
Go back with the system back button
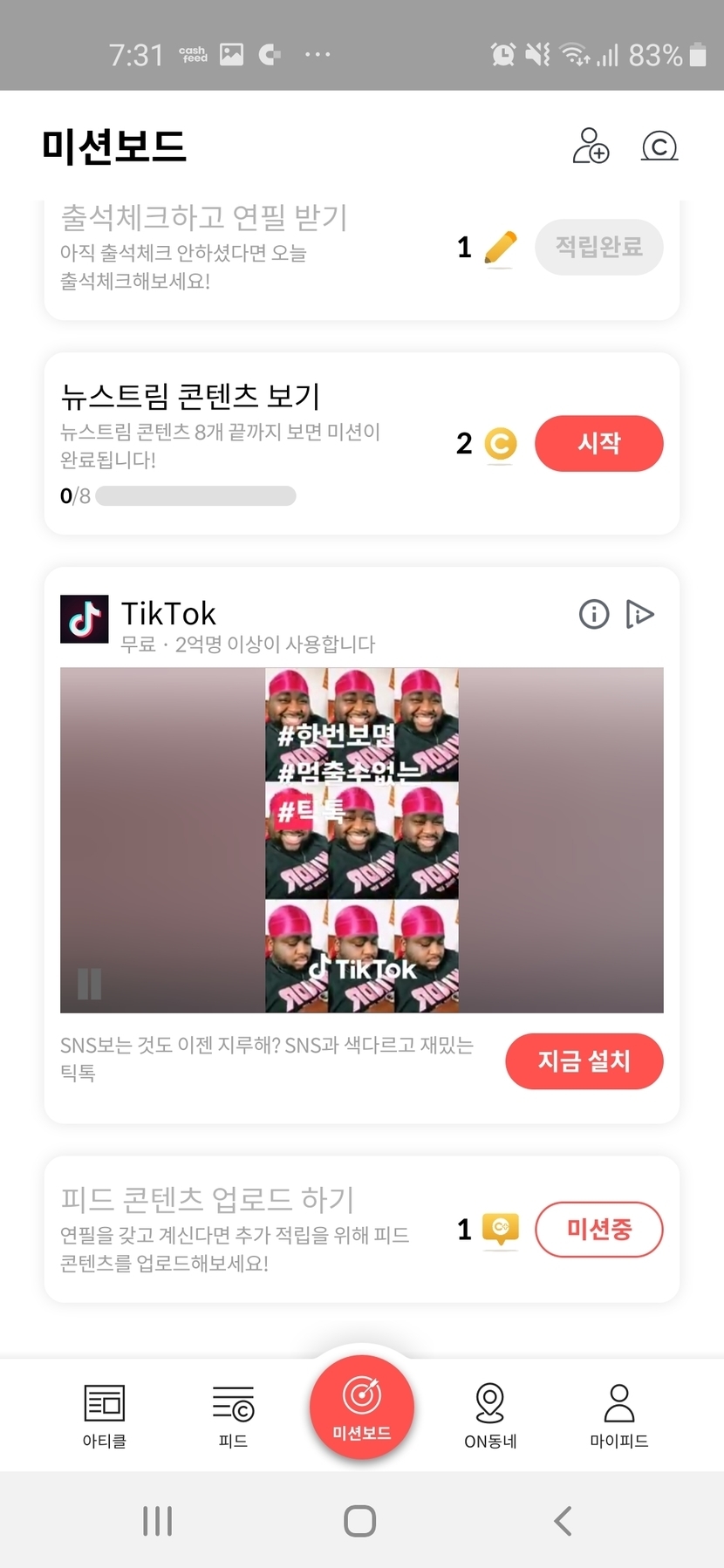563,1521
